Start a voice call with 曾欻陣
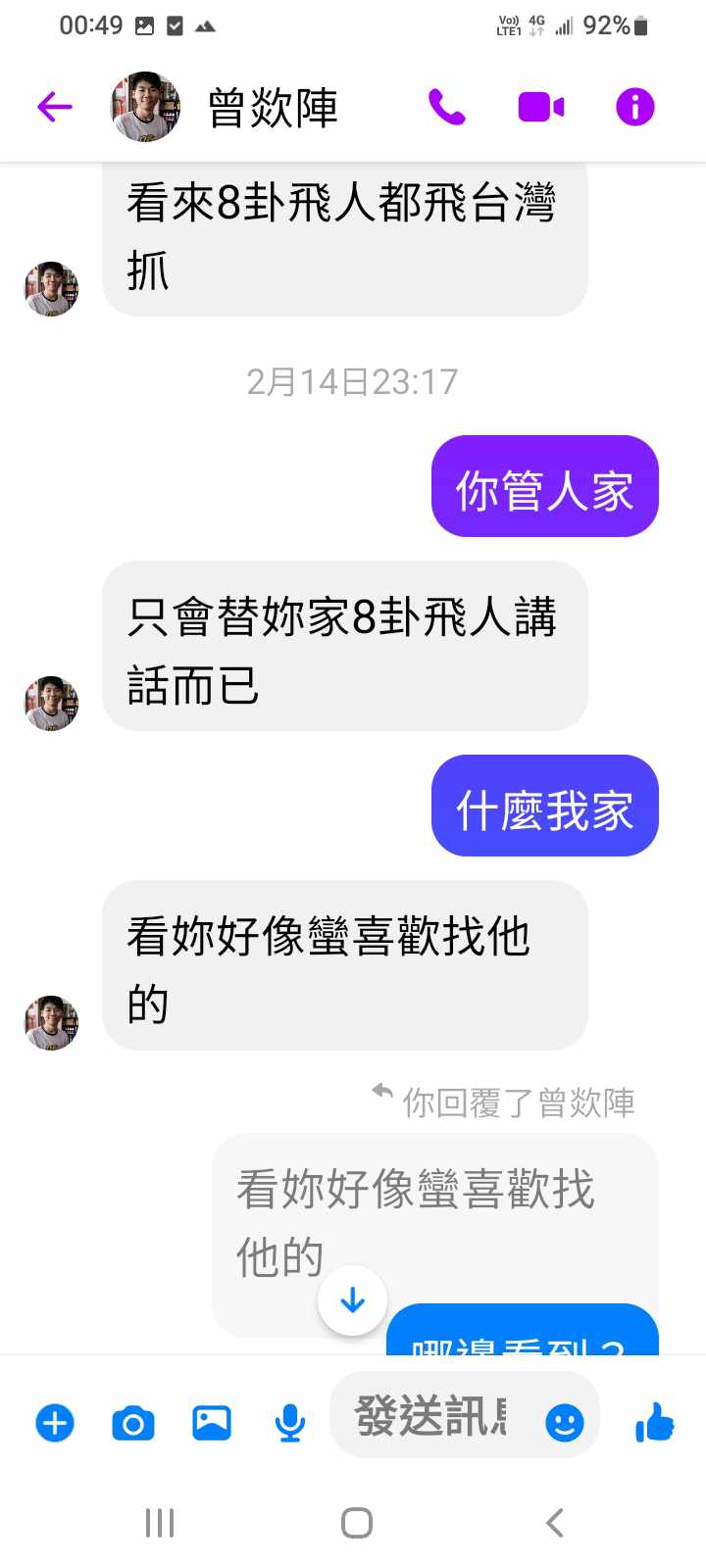The width and height of the screenshot is (706, 1568). 447,107
